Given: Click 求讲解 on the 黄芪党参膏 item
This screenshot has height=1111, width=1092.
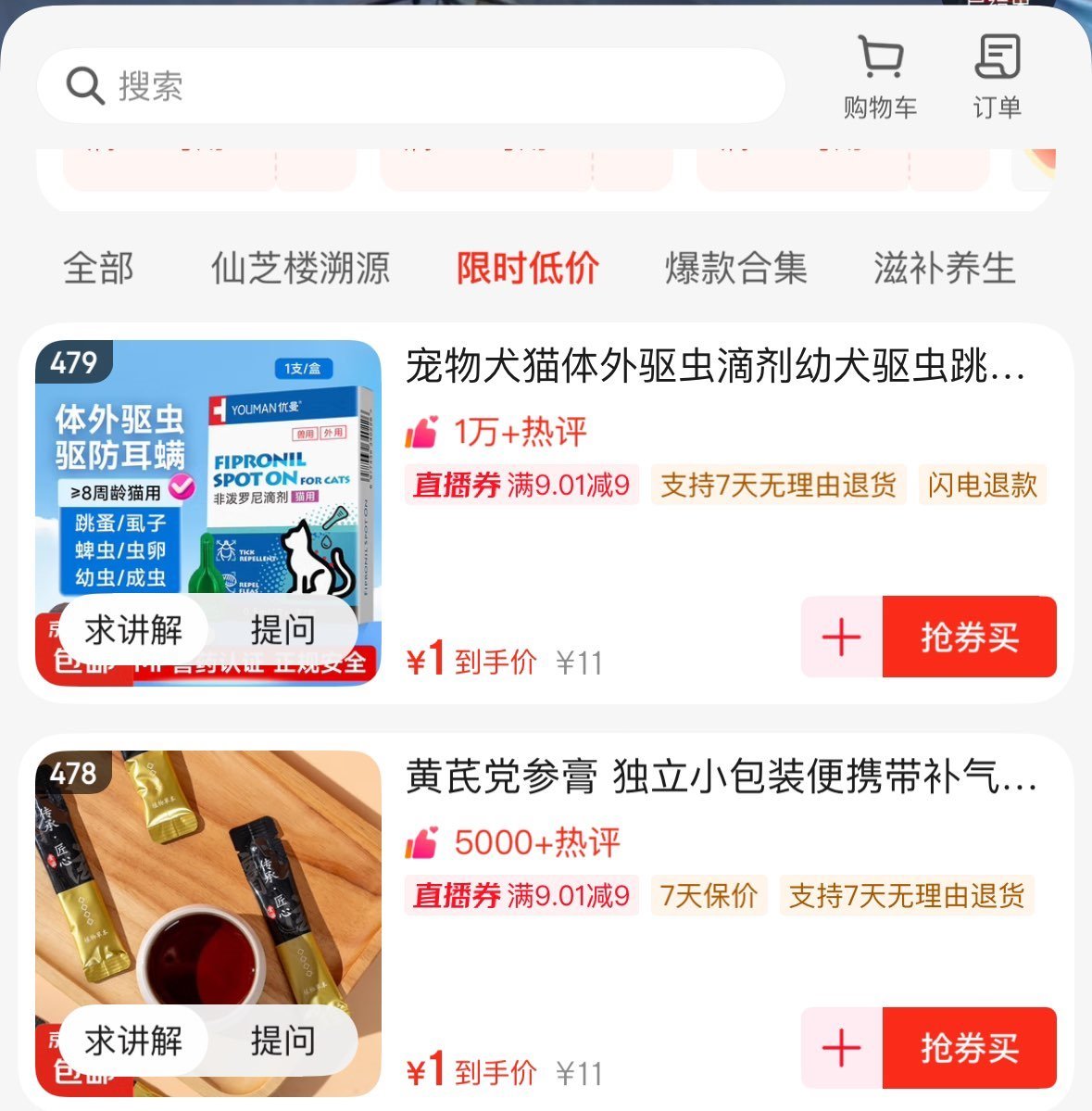Looking at the screenshot, I should click(x=136, y=1042).
